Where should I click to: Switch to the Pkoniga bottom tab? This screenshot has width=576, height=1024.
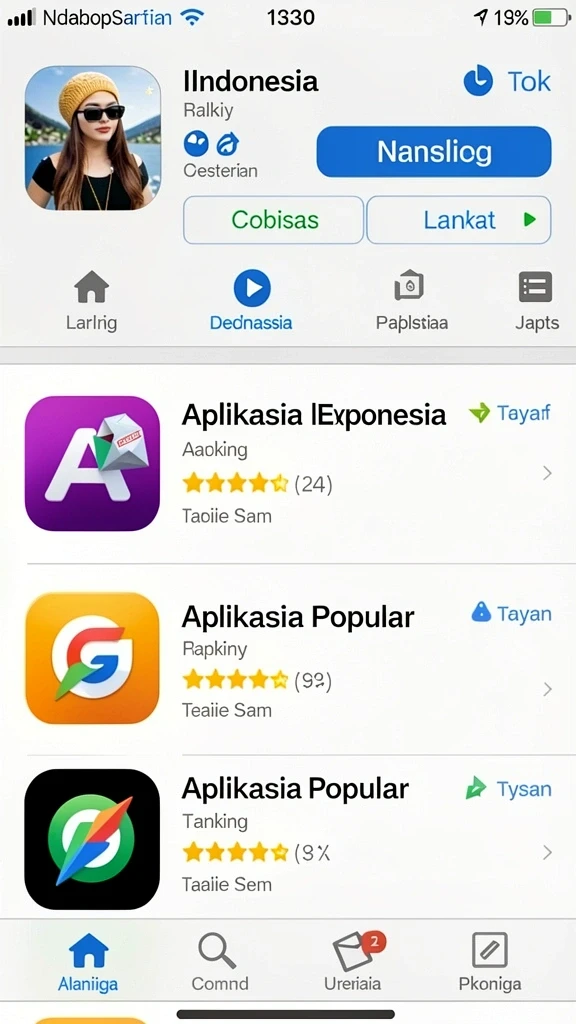pyautogui.click(x=489, y=961)
